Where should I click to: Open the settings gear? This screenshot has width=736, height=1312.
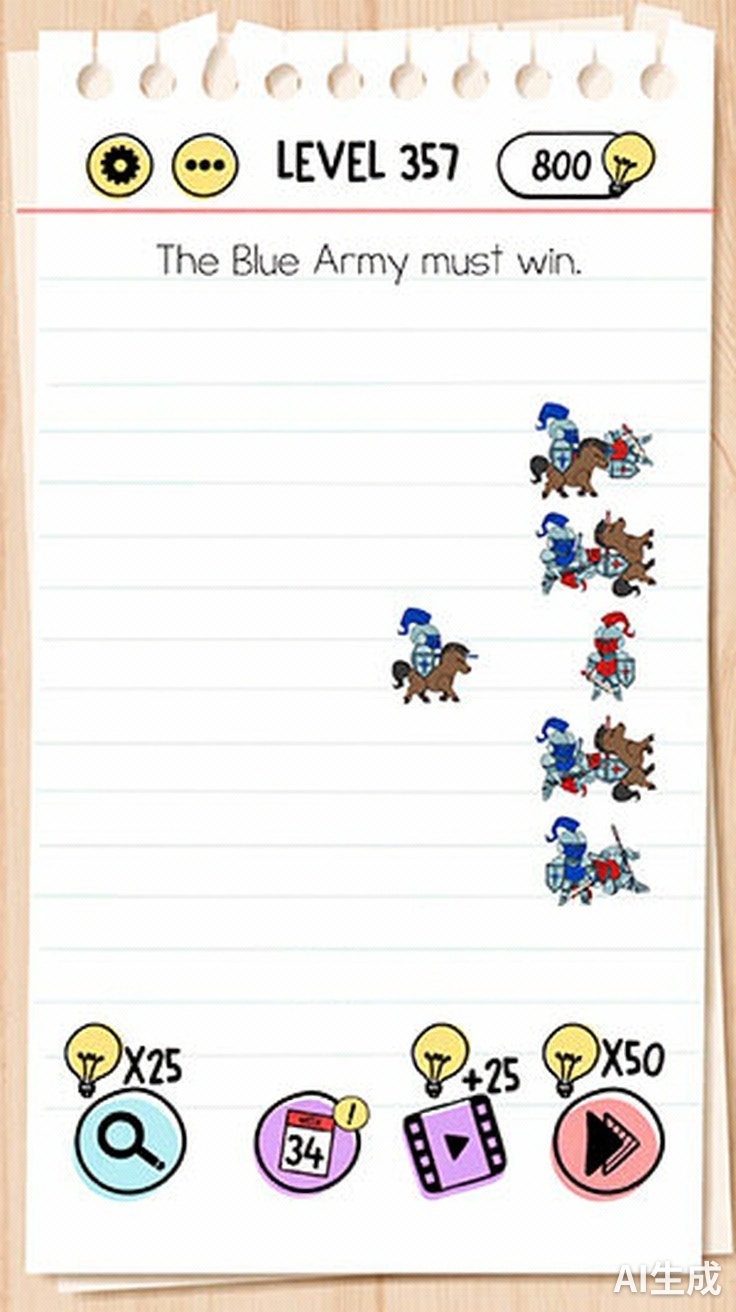119,165
